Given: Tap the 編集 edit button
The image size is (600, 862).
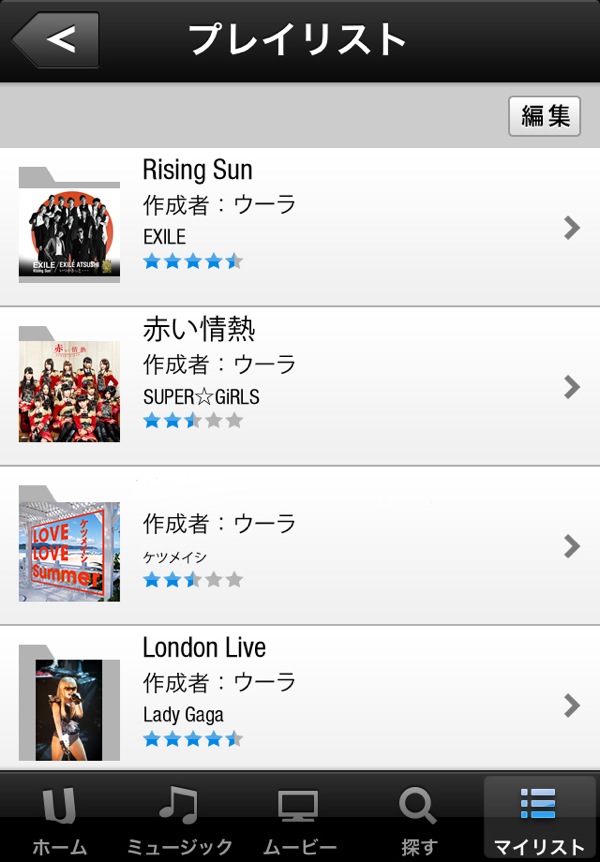Looking at the screenshot, I should coord(544,116).
